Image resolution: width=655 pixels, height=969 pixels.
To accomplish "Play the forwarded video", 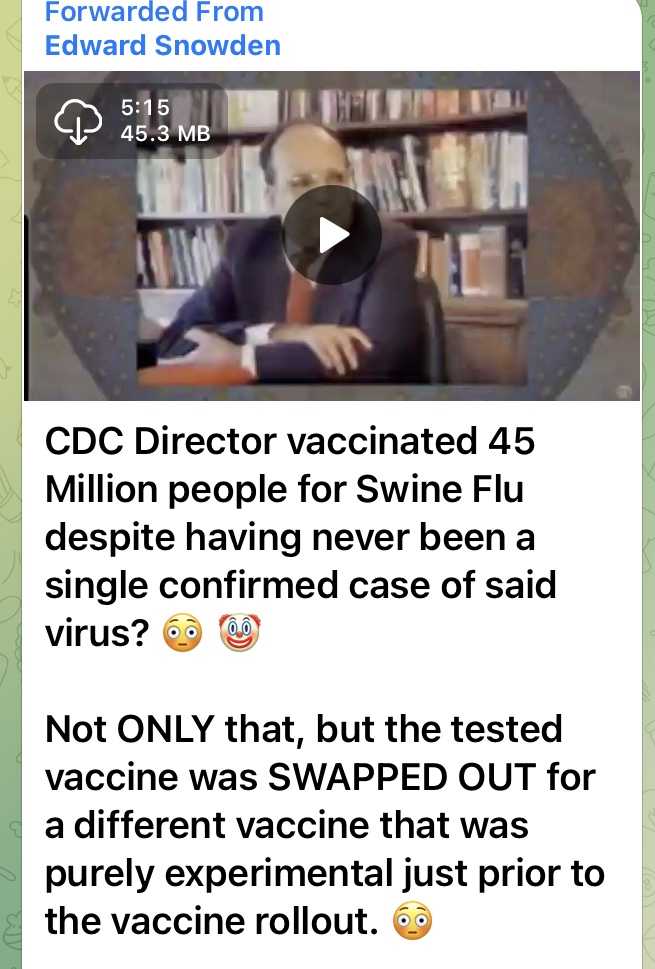I will pos(331,236).
